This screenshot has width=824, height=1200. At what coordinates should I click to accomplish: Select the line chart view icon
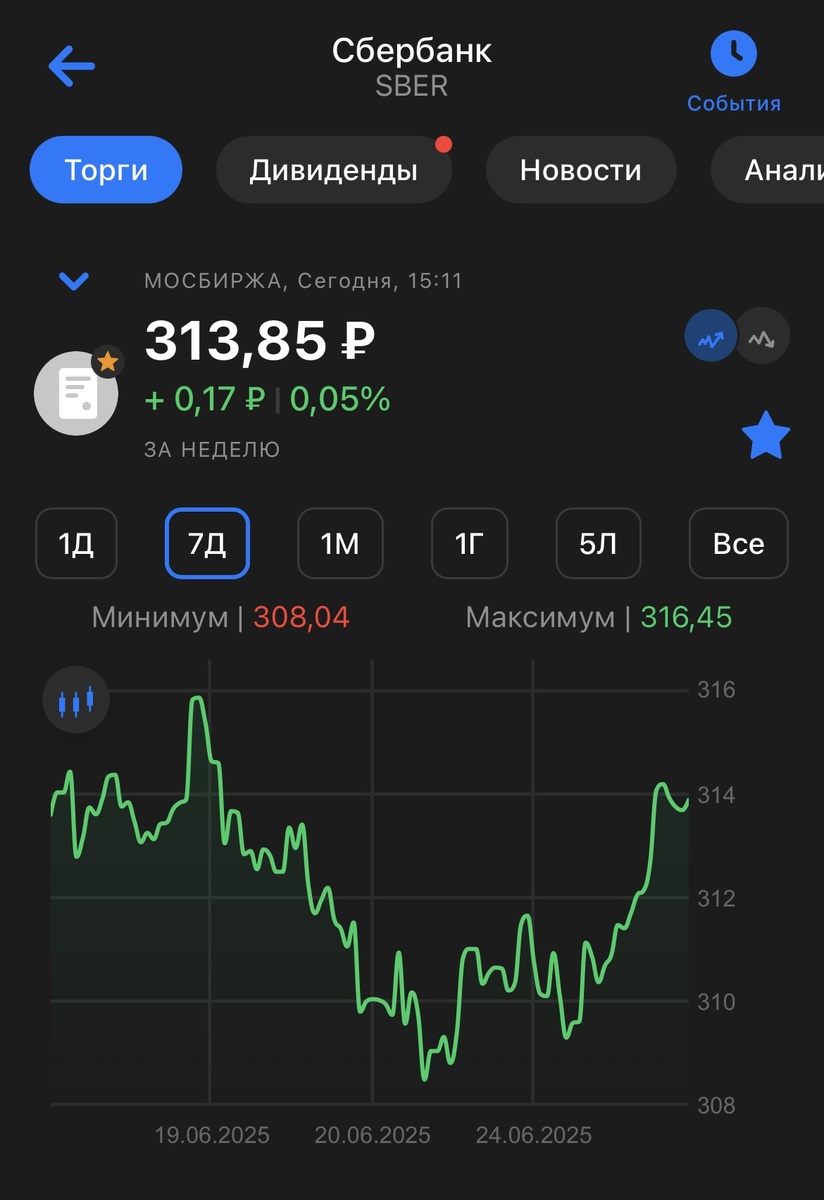[710, 336]
